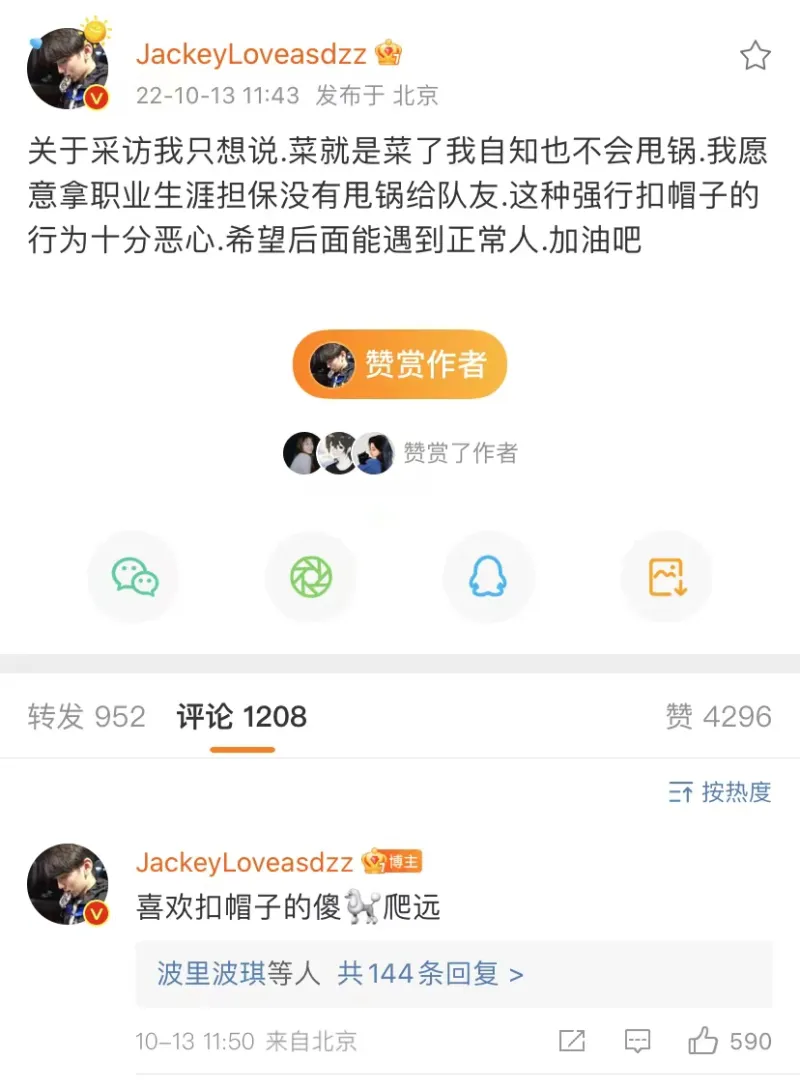Viewport: 800px width, 1089px height.
Task: Favorite this post with the star icon
Action: pyautogui.click(x=755, y=56)
